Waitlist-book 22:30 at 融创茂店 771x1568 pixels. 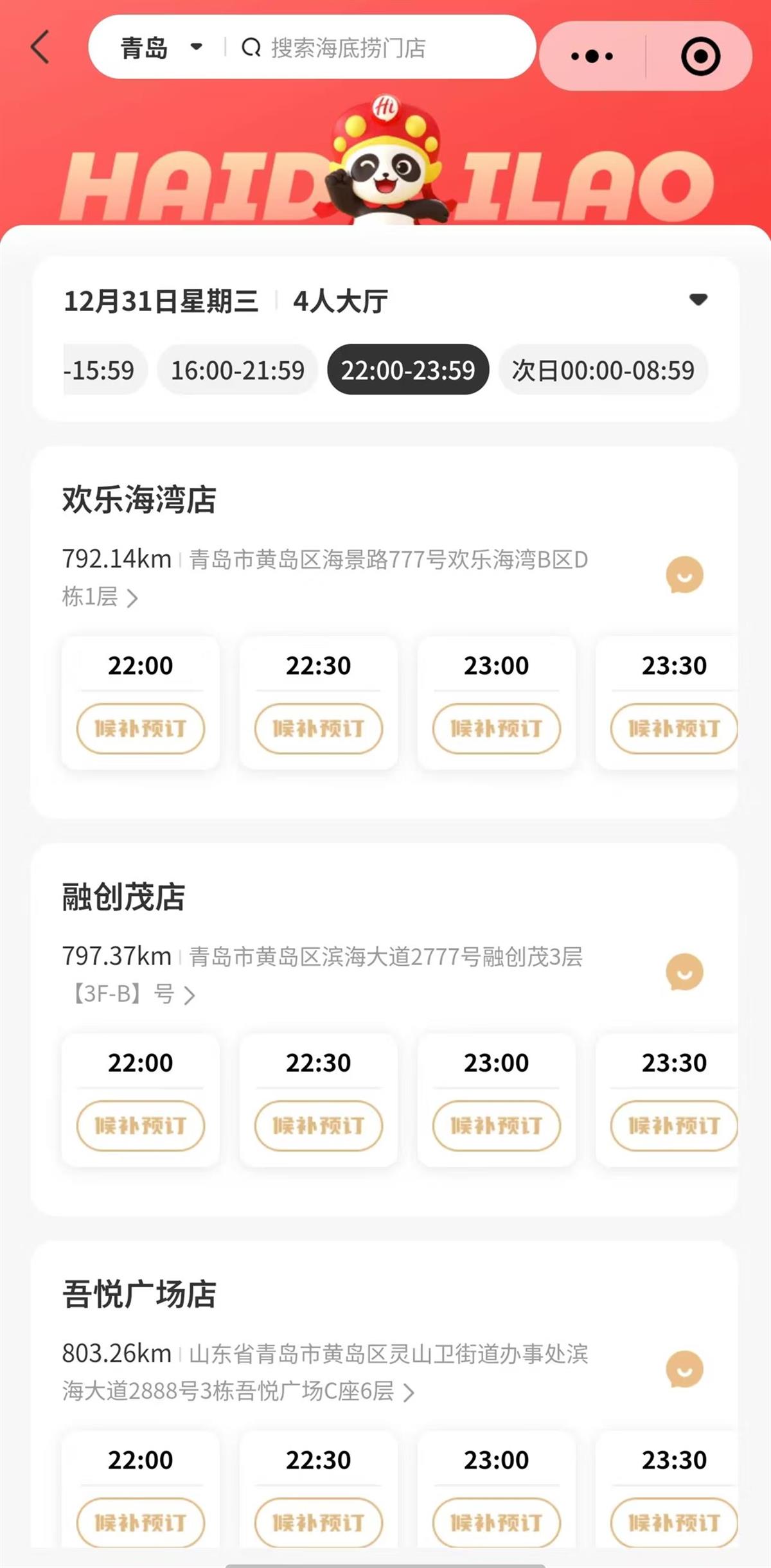319,1126
